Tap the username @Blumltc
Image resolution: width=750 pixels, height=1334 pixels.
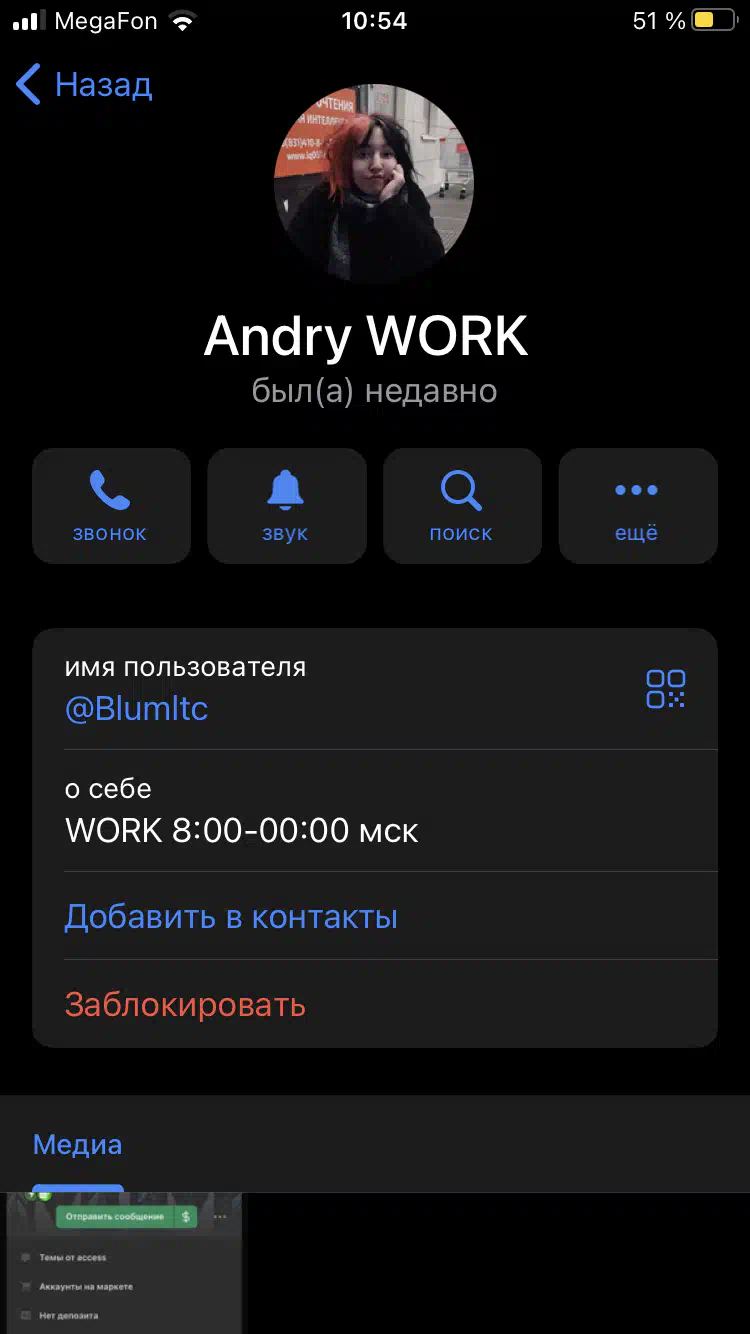coord(137,709)
